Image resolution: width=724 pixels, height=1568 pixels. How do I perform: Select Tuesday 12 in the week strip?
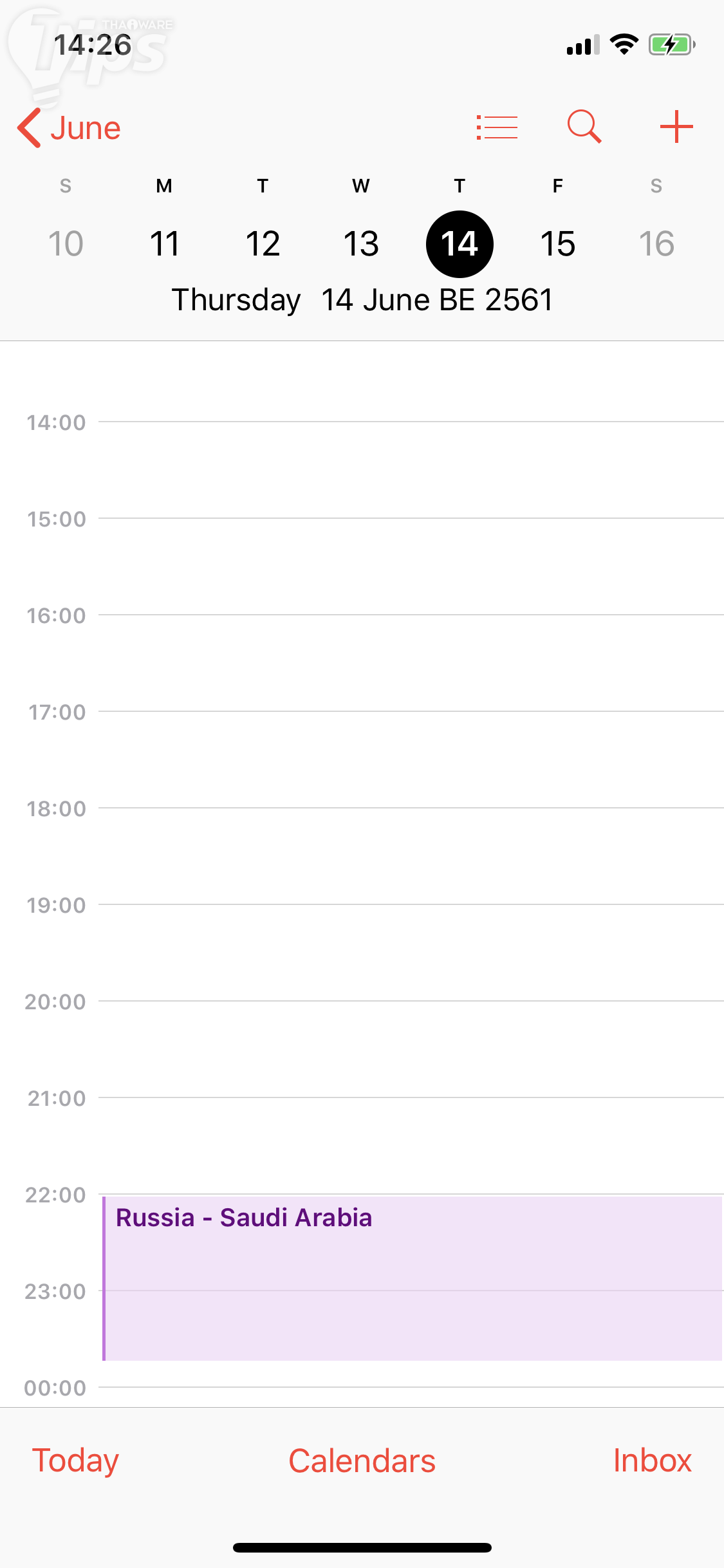(x=263, y=243)
